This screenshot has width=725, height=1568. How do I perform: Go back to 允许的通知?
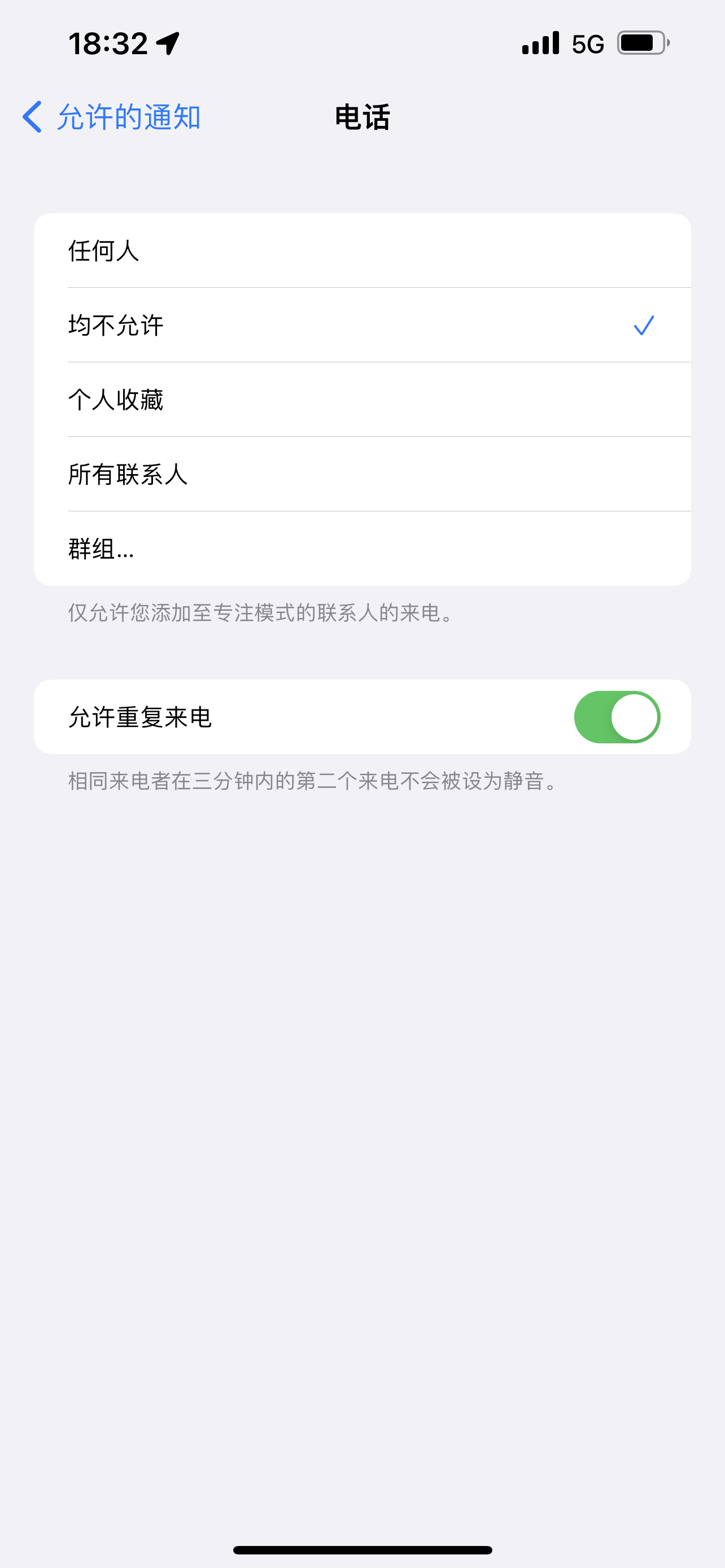(111, 117)
